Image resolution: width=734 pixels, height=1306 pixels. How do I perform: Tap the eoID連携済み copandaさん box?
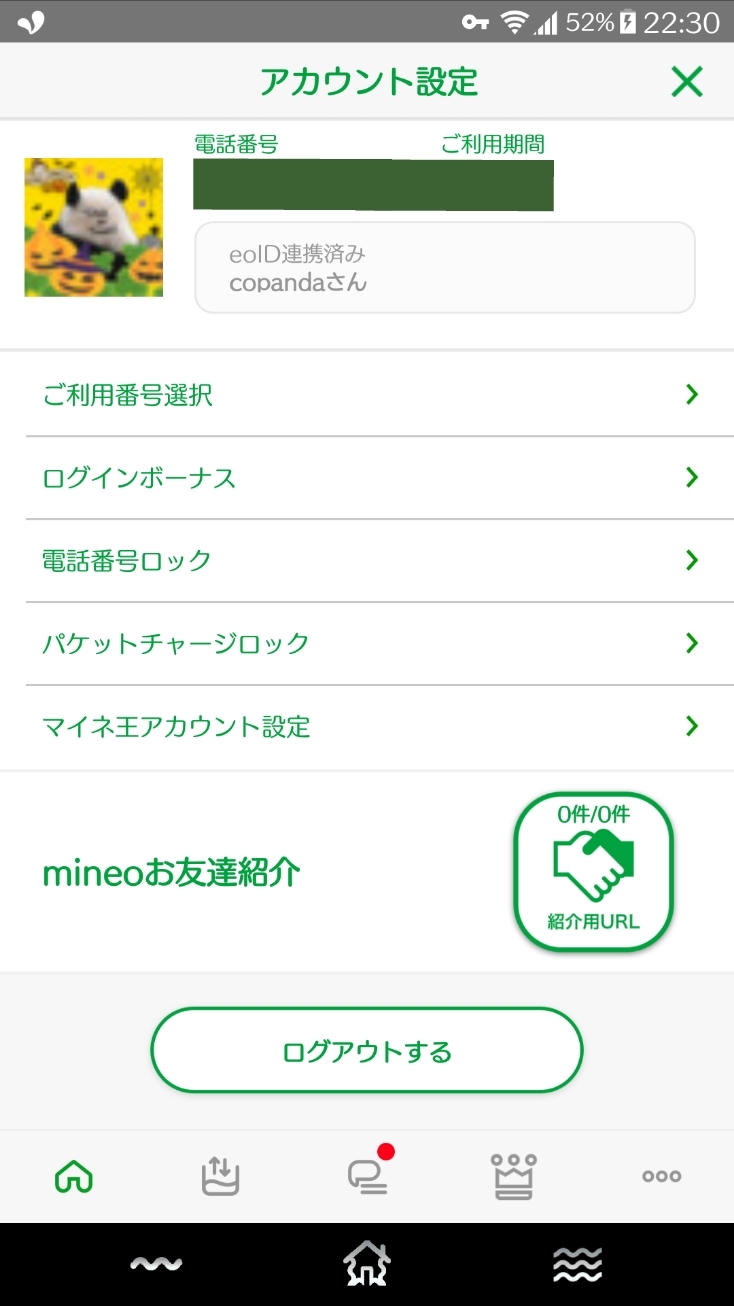coord(444,268)
